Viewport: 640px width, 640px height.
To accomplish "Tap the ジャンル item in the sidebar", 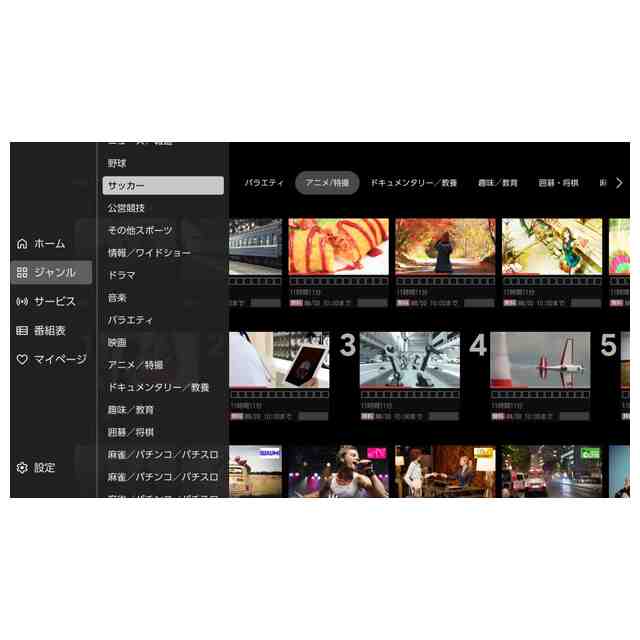I will 52,273.
